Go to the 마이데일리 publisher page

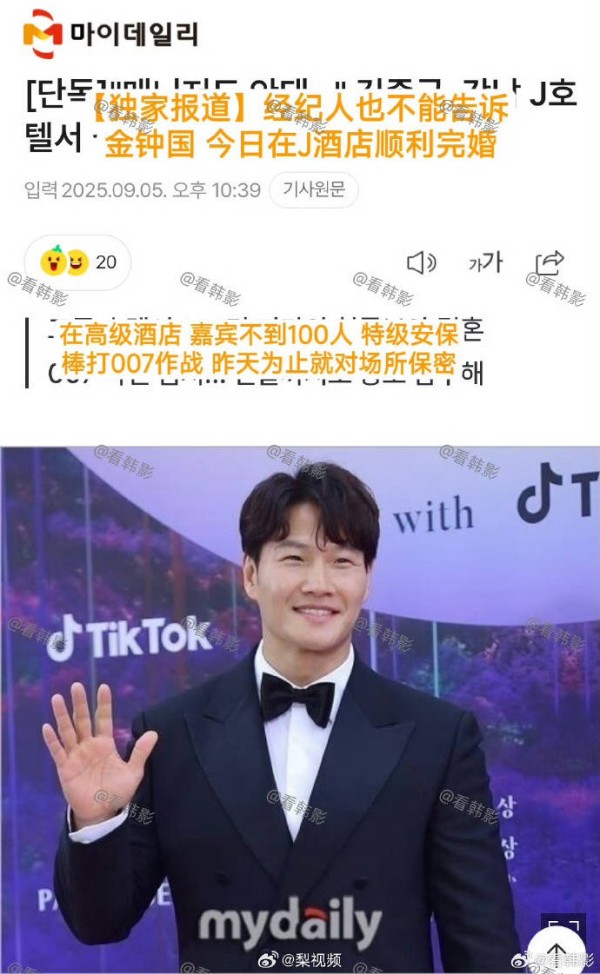pyautogui.click(x=110, y=34)
